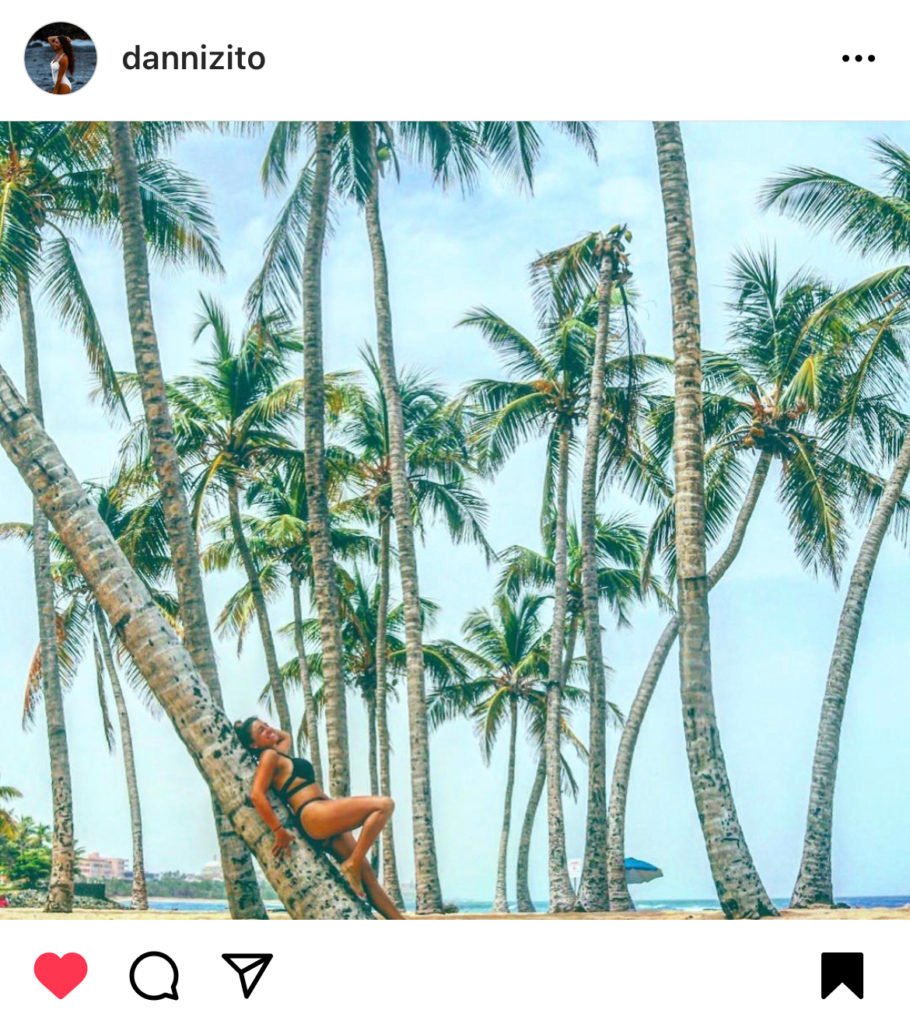Screen dimensions: 910x1024
Task: Share the post via paper plane icon
Action: tap(247, 975)
